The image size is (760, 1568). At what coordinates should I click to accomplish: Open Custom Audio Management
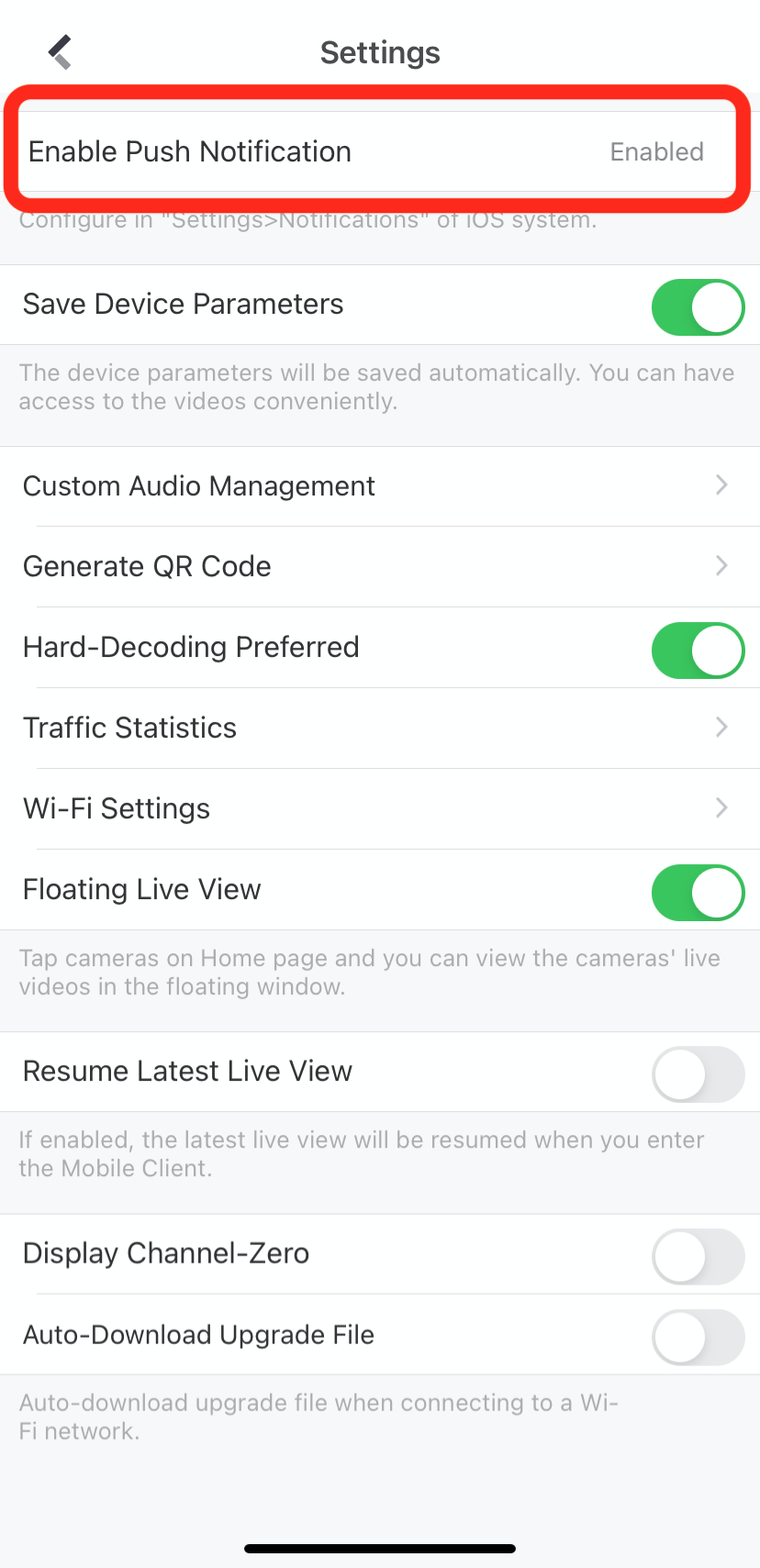(x=378, y=486)
